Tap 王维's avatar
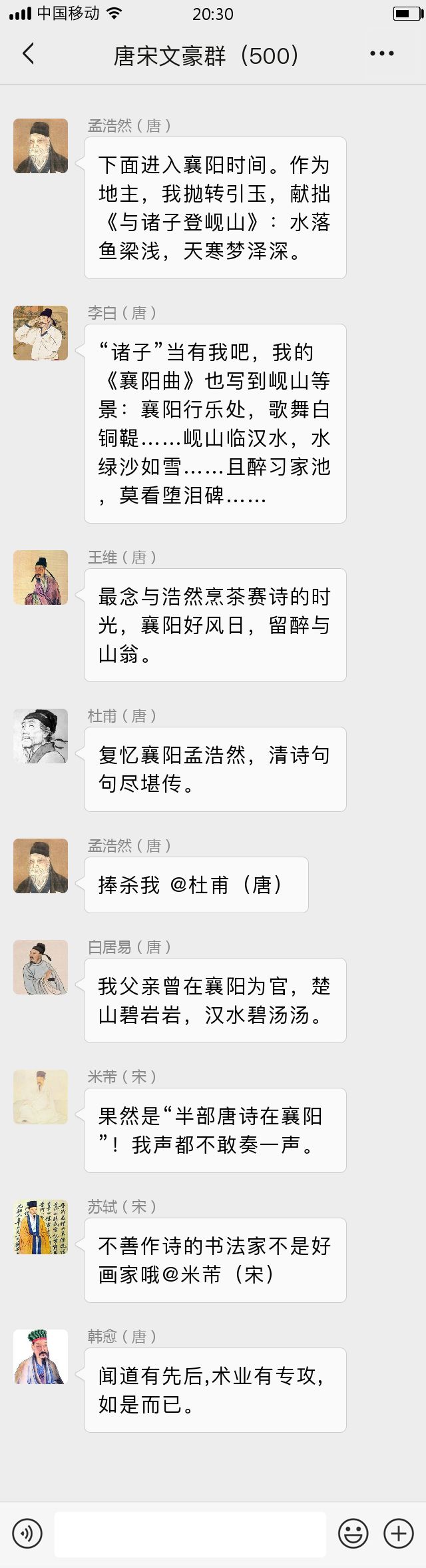This screenshot has height=1568, width=426. click(41, 578)
